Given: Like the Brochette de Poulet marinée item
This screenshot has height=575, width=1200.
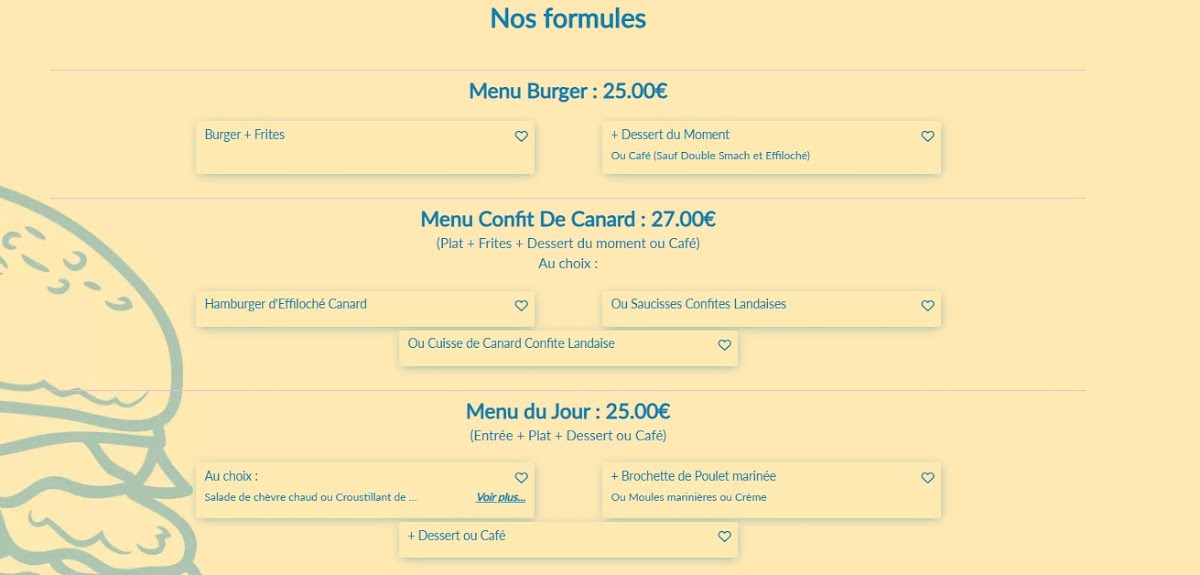Looking at the screenshot, I should tap(927, 478).
